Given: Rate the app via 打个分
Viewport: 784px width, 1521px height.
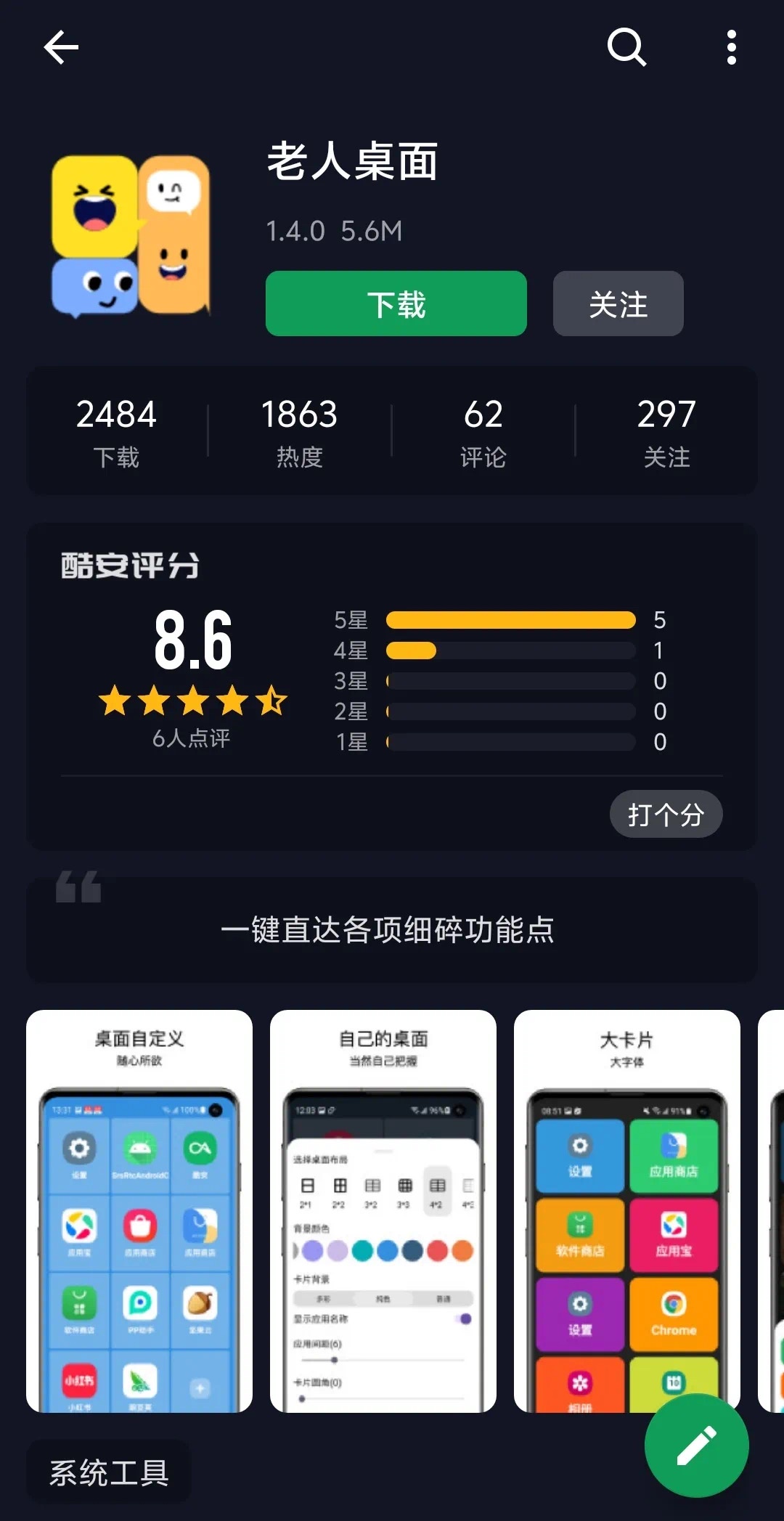Looking at the screenshot, I should click(666, 814).
